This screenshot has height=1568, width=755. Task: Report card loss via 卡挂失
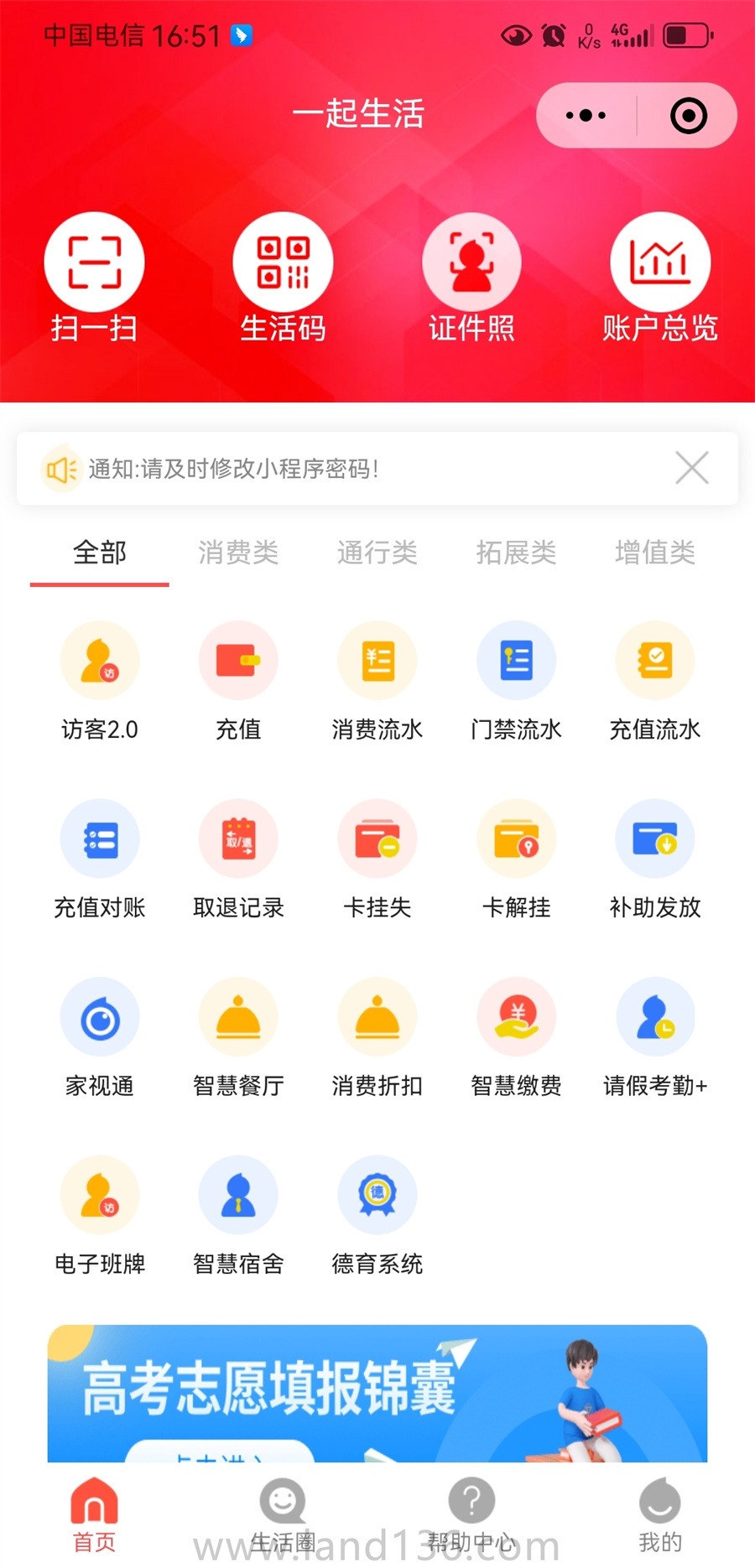pos(377,857)
